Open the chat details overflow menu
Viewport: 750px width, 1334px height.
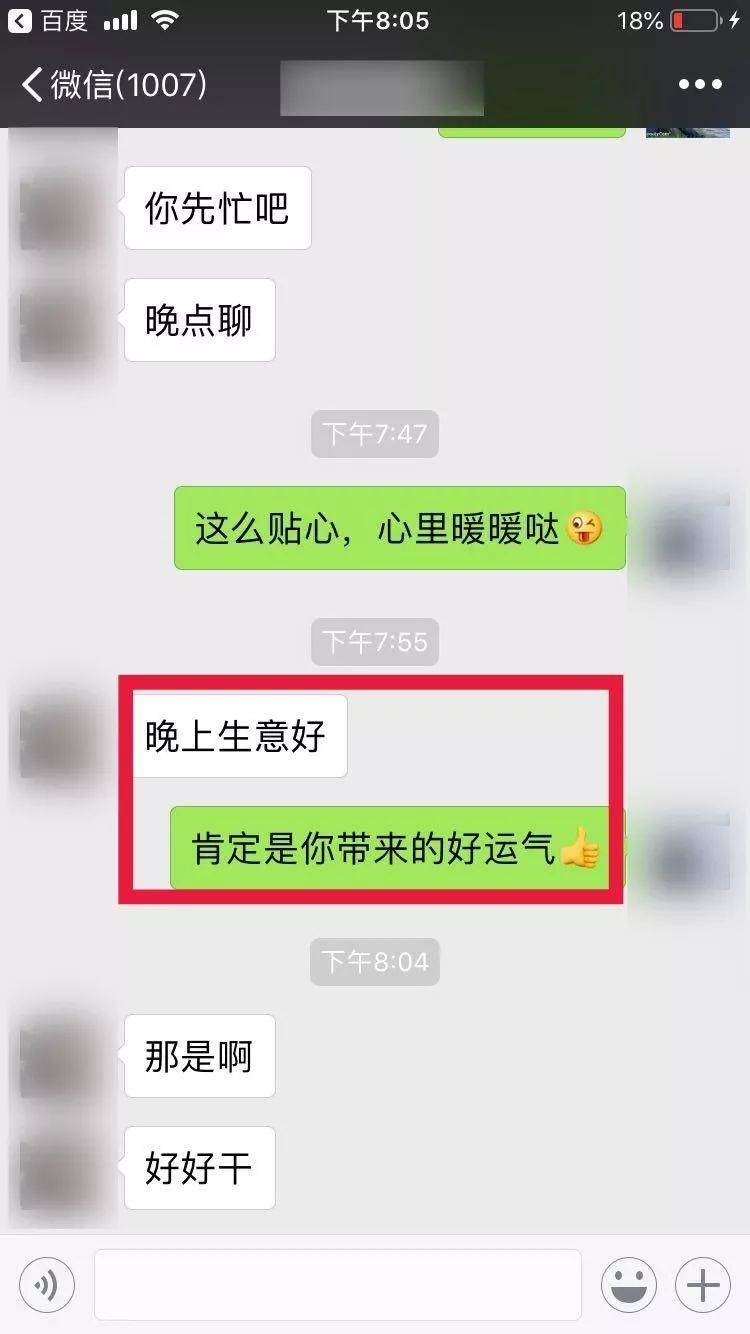pos(699,85)
